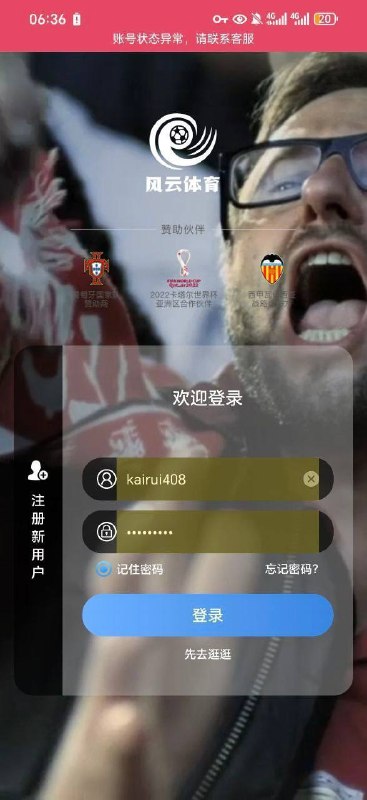
Task: Focus the password input field
Action: click(x=208, y=532)
